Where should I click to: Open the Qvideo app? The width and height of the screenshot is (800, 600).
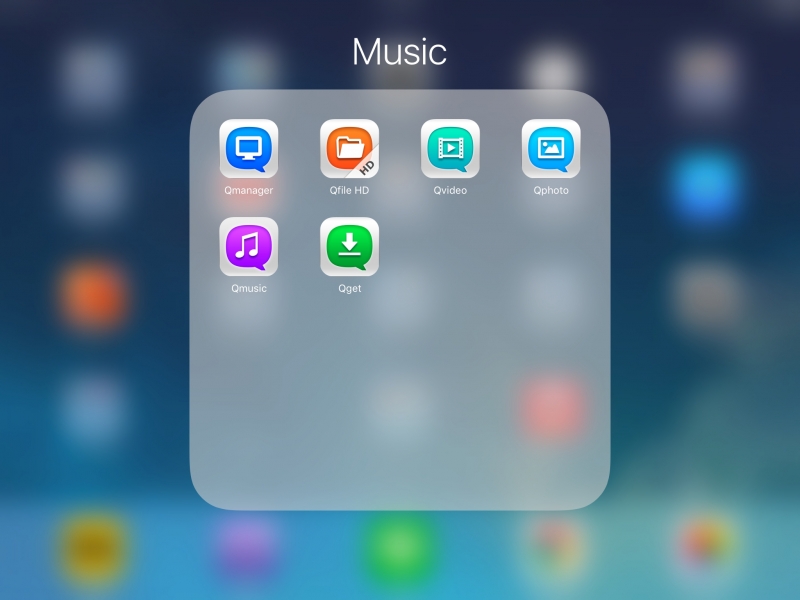click(450, 149)
